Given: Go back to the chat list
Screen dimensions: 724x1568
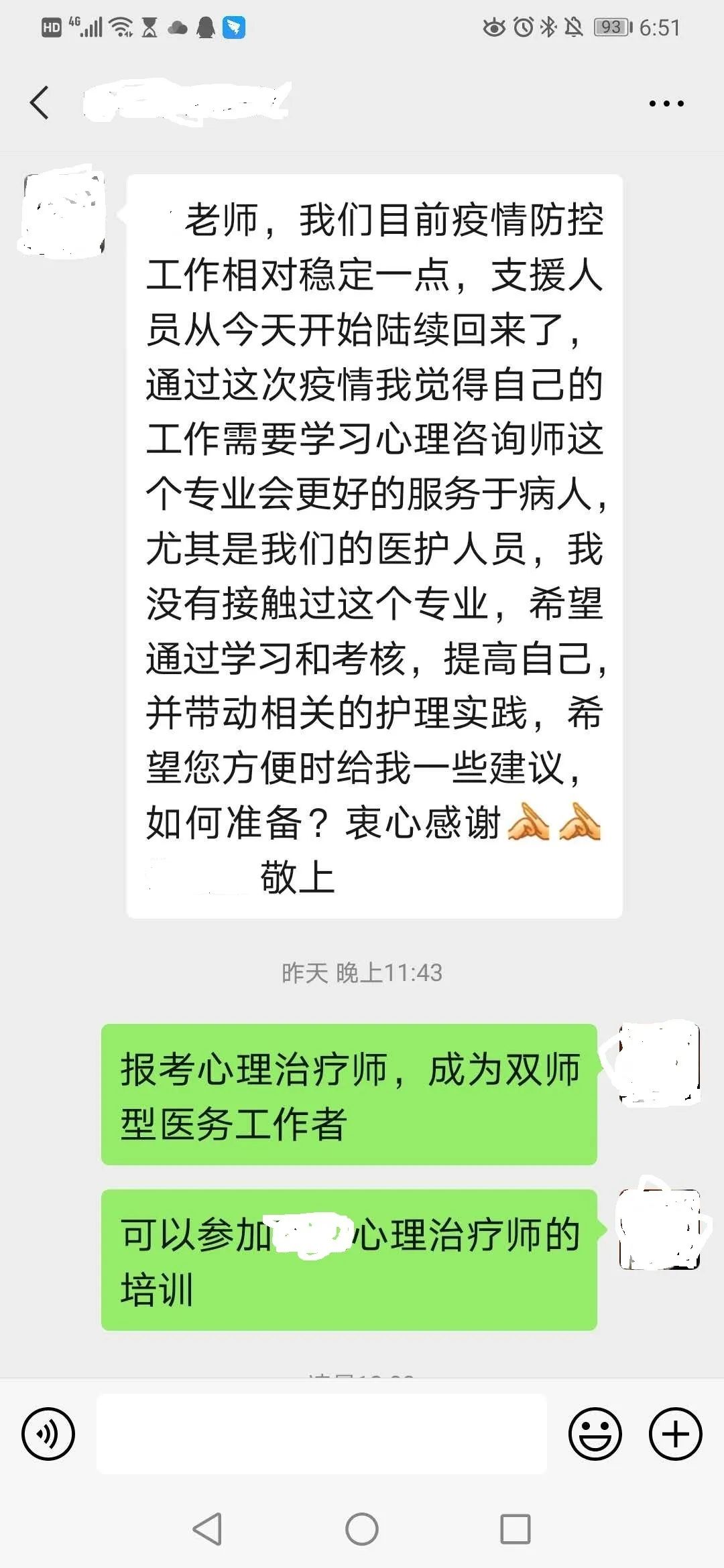Looking at the screenshot, I should tap(40, 103).
